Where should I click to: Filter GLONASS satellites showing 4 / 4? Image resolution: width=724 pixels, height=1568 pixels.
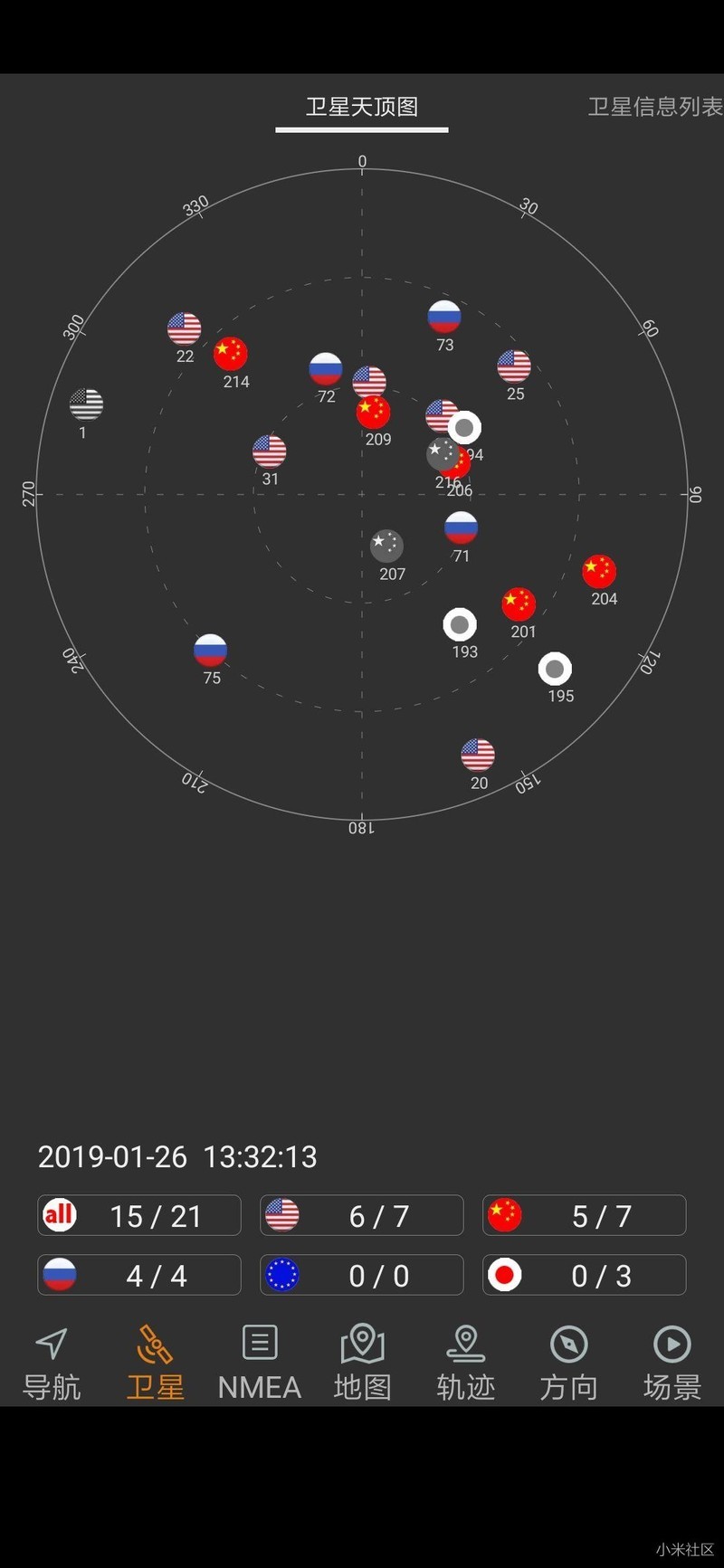[139, 1275]
